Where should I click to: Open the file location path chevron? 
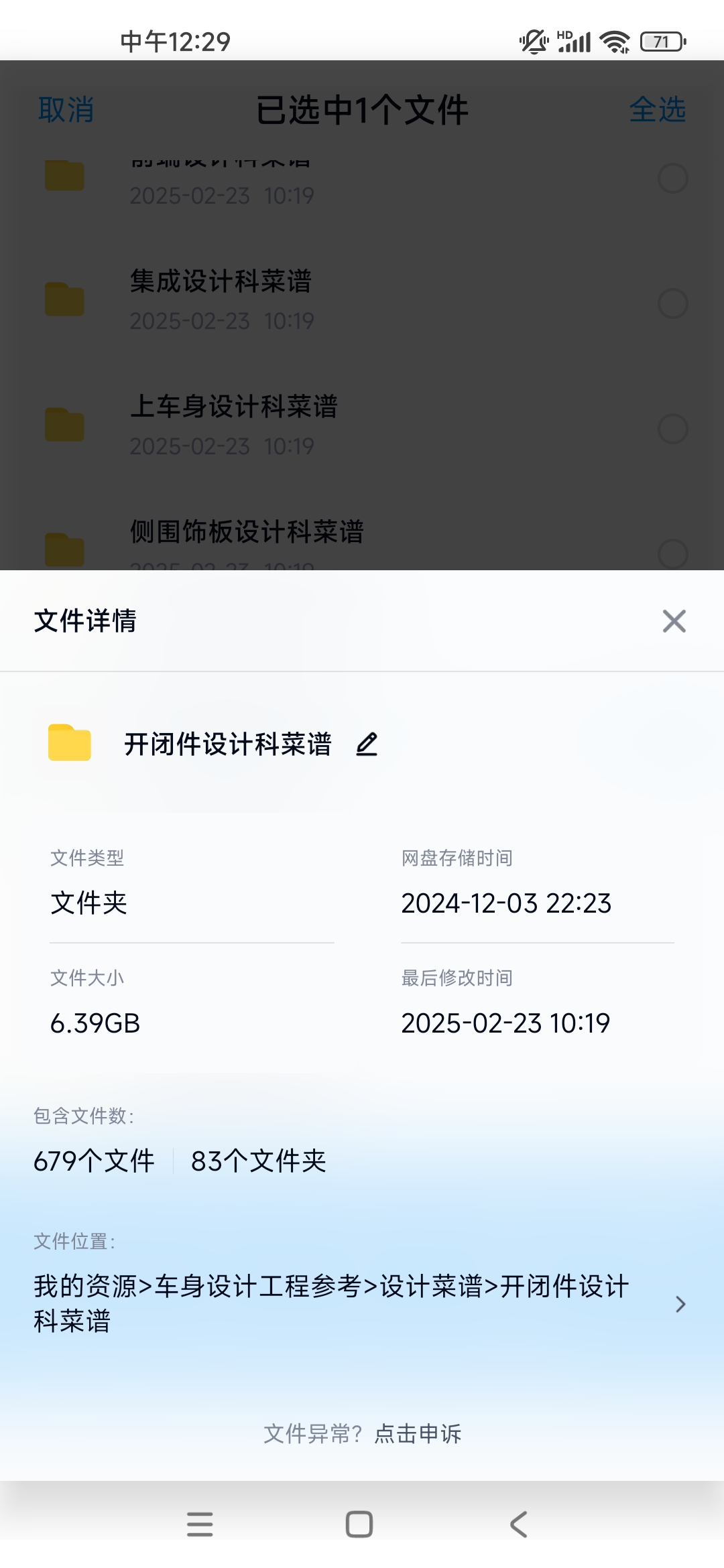coord(680,1304)
